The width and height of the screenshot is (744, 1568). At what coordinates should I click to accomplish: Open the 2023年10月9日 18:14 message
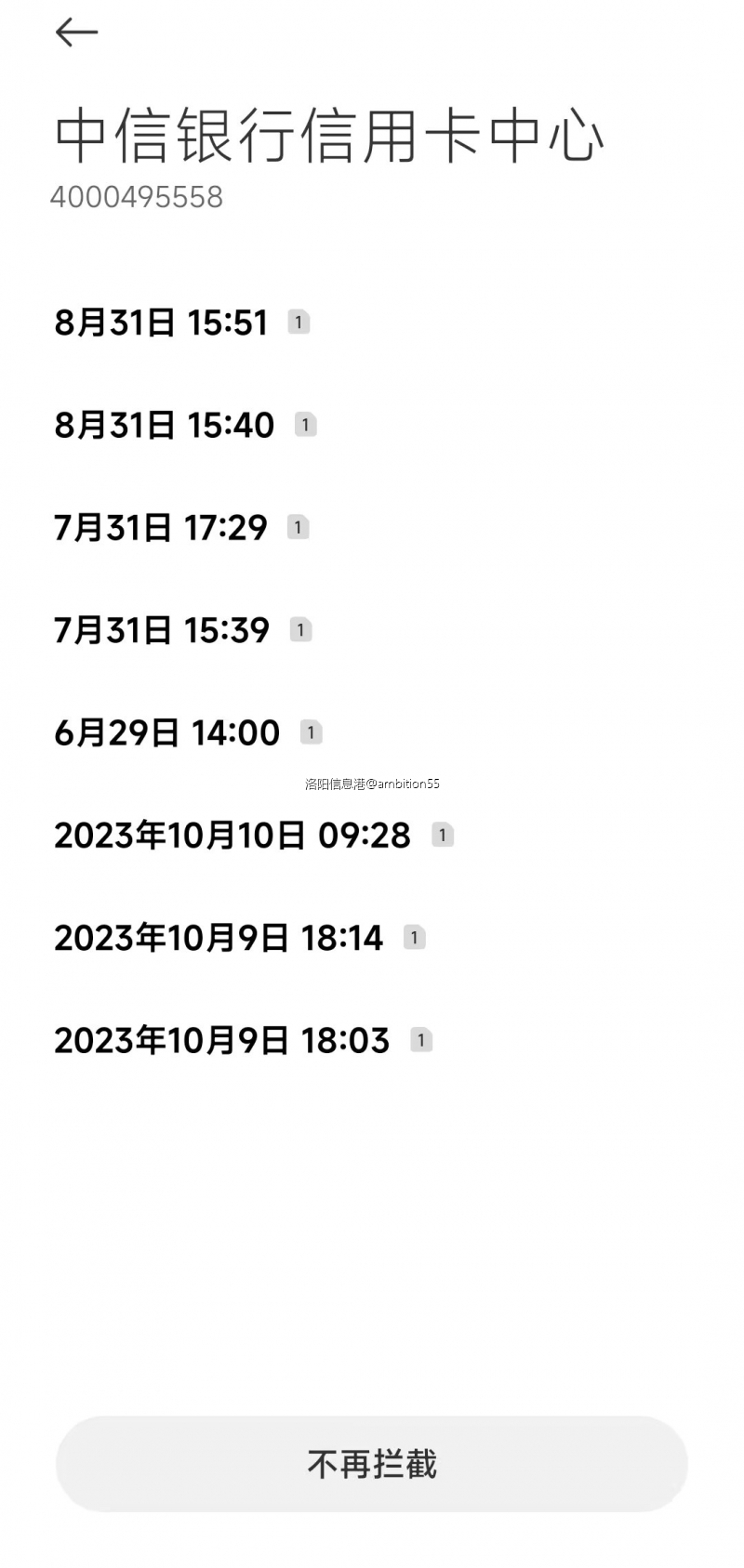[218, 938]
